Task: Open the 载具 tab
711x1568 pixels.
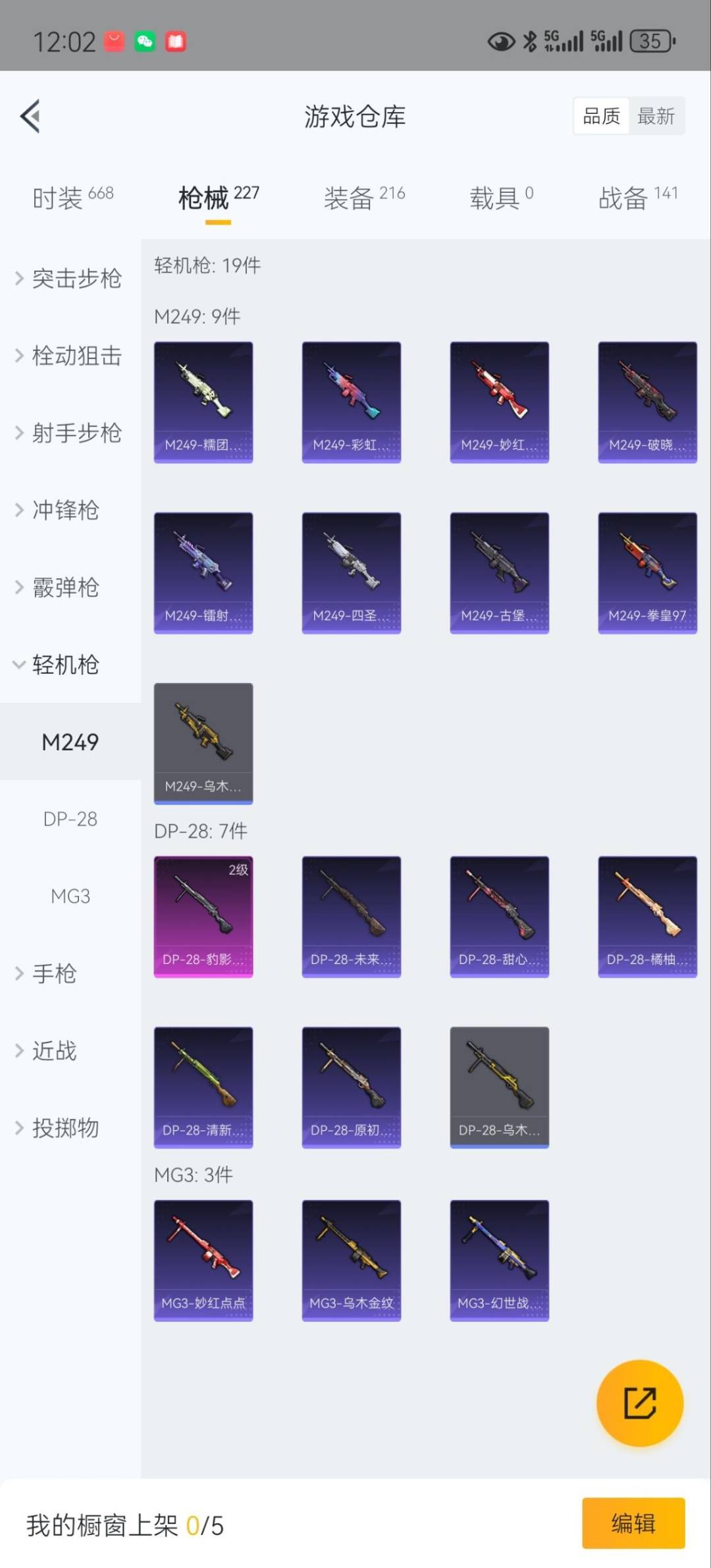Action: pos(501,197)
